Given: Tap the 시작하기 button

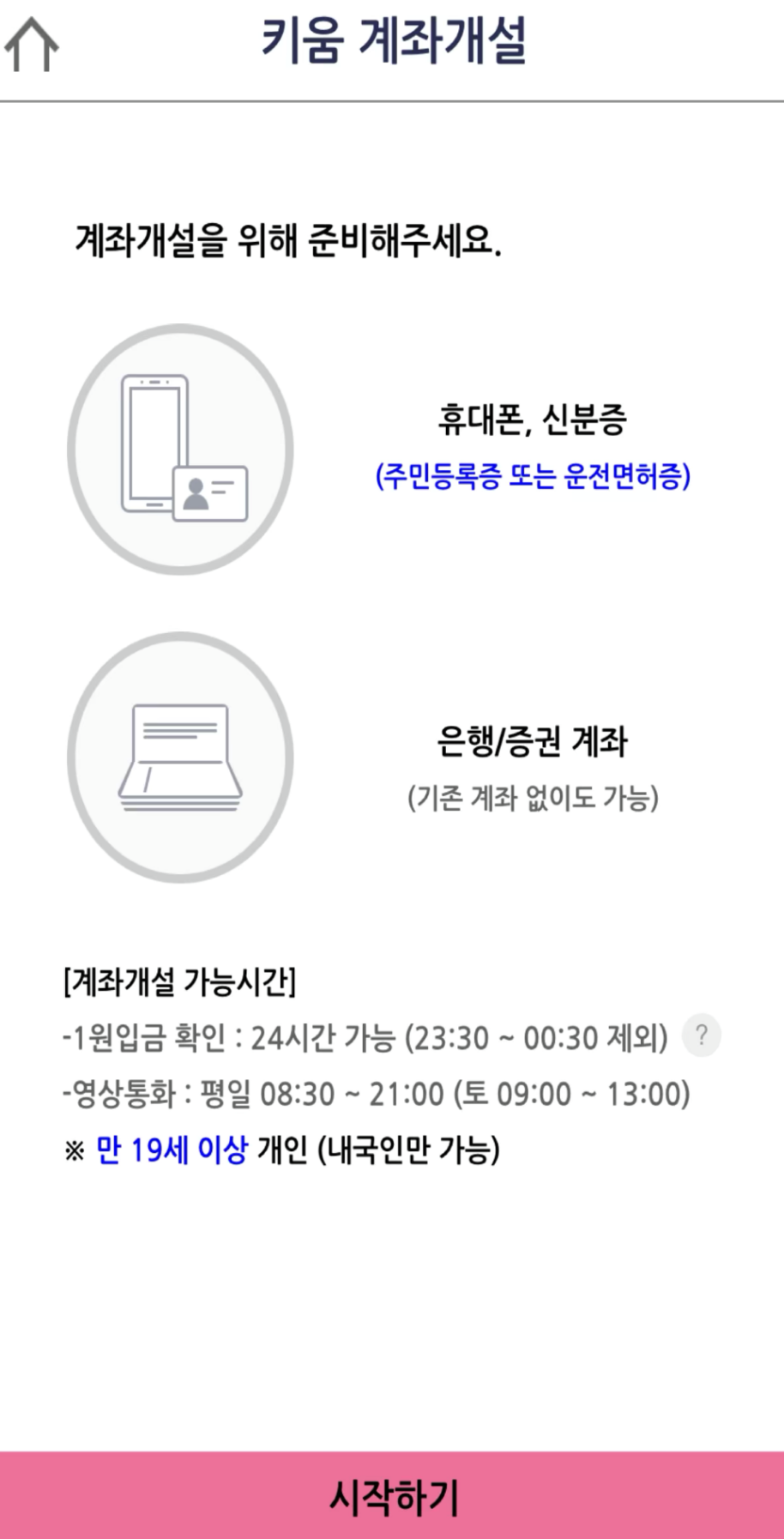Looking at the screenshot, I should click(392, 1496).
